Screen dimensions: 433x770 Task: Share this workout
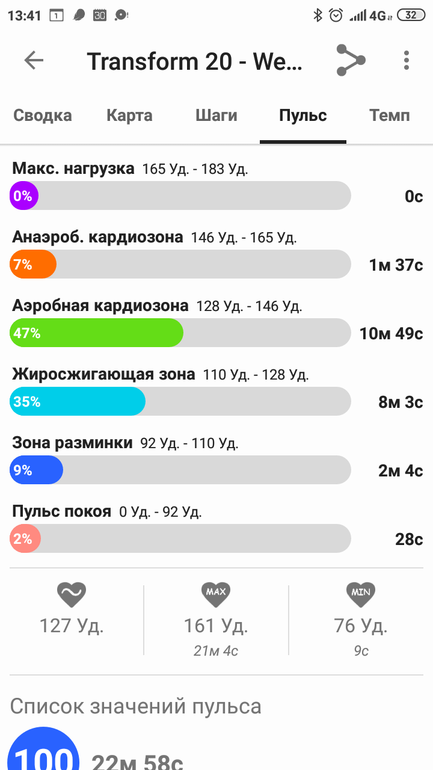click(351, 60)
